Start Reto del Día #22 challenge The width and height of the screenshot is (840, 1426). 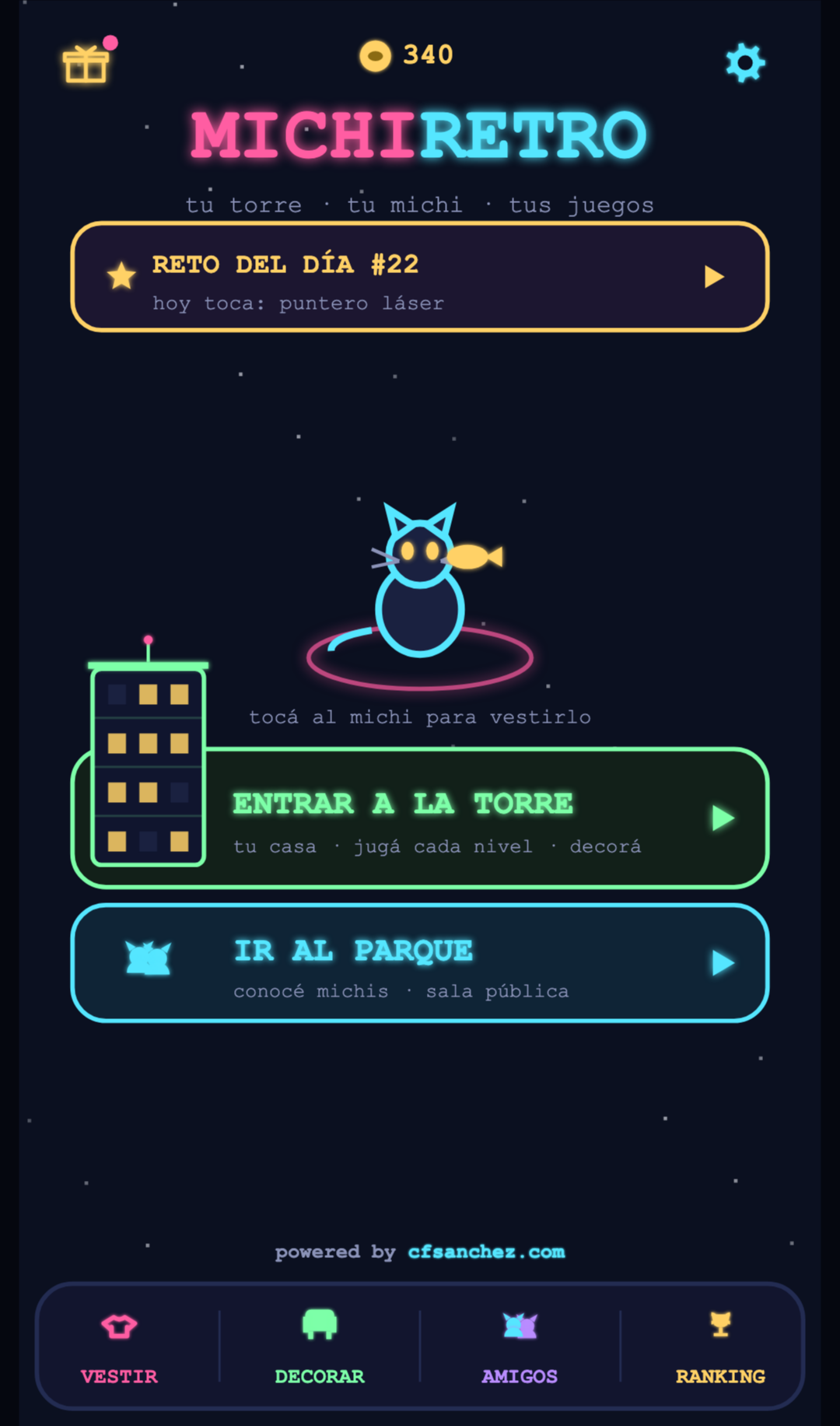(x=420, y=277)
